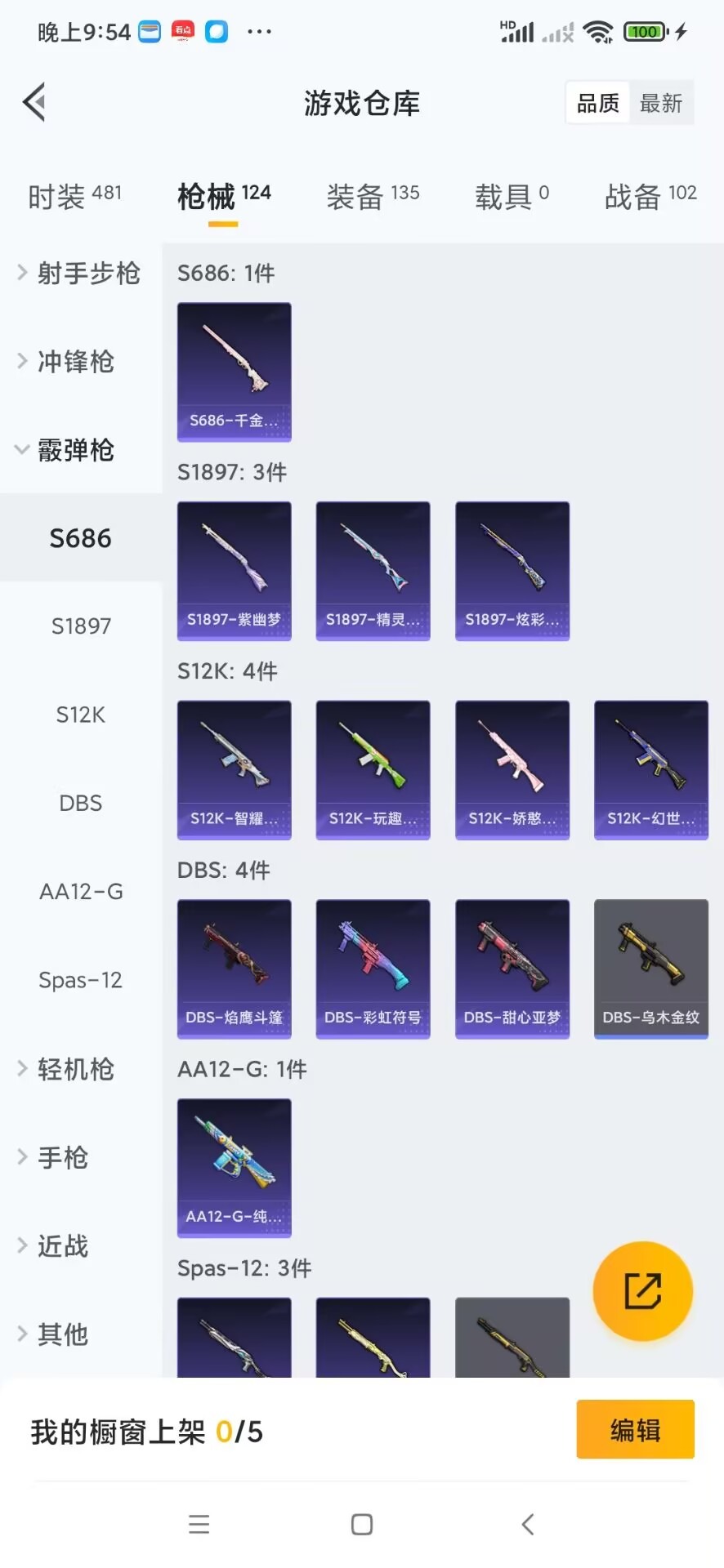View the DBS-乌木金纹 item
This screenshot has width=724, height=1568.
tap(650, 969)
